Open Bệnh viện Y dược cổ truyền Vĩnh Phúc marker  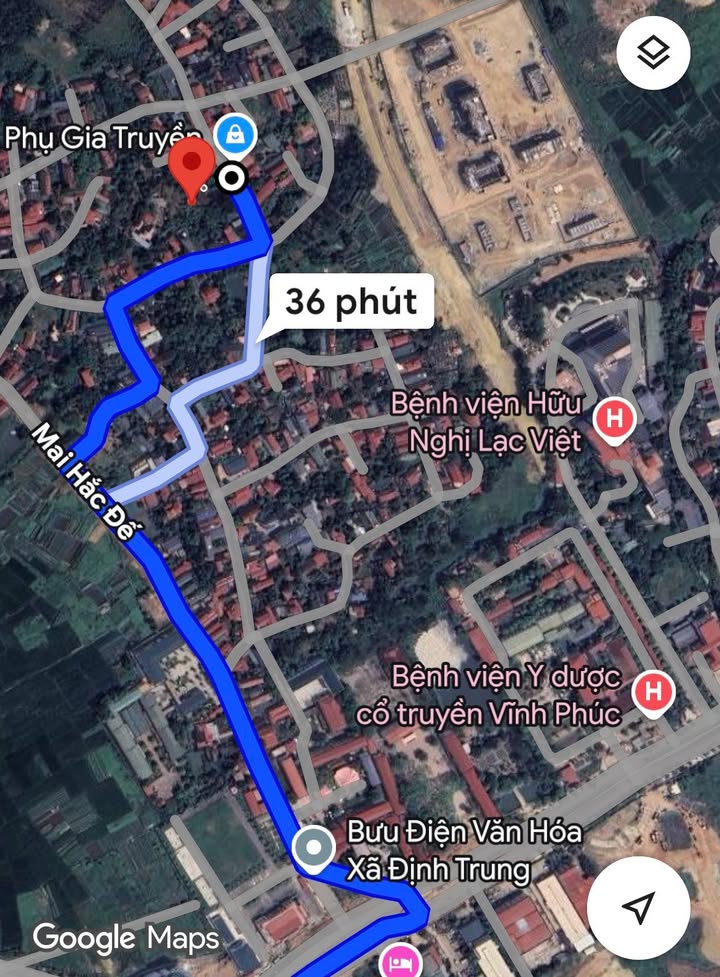654,690
